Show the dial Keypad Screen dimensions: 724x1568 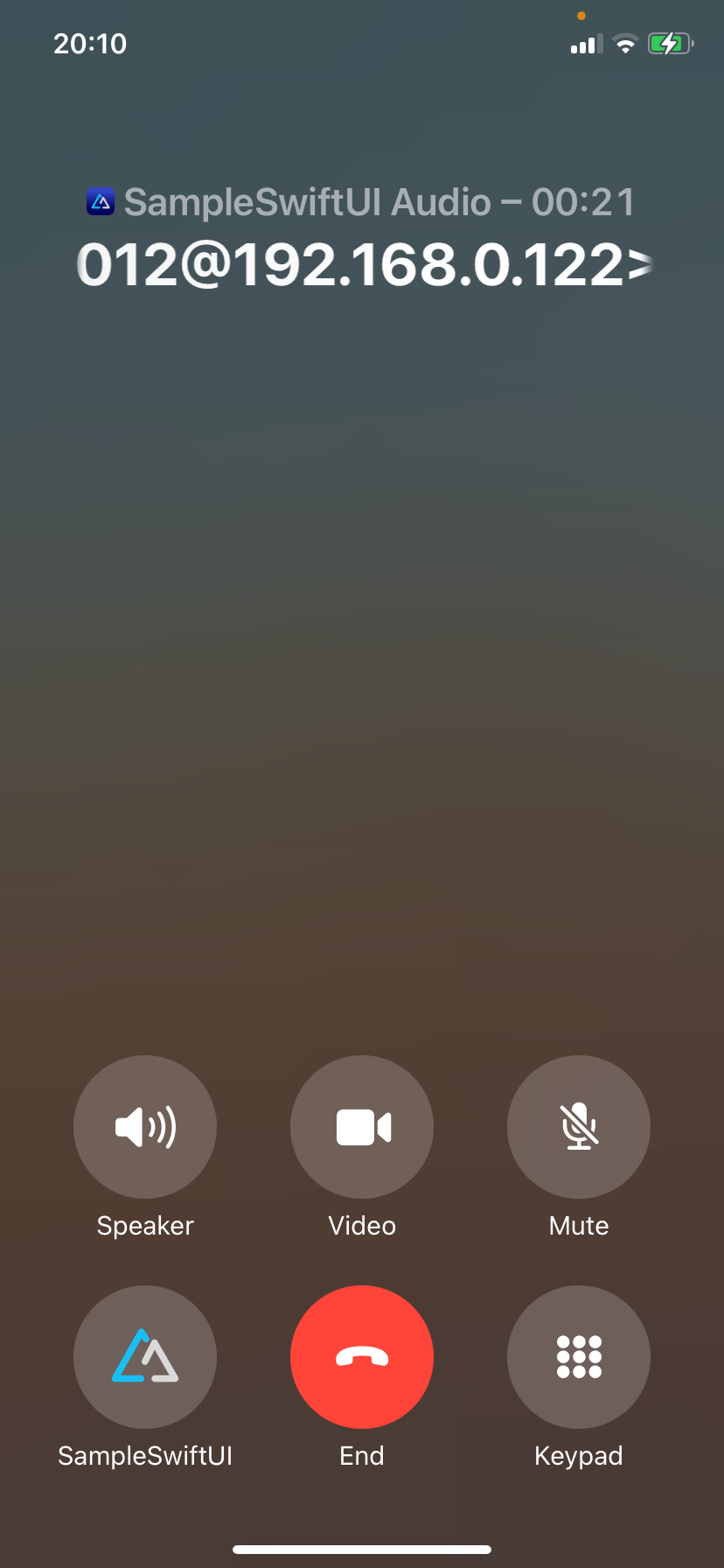(579, 1356)
